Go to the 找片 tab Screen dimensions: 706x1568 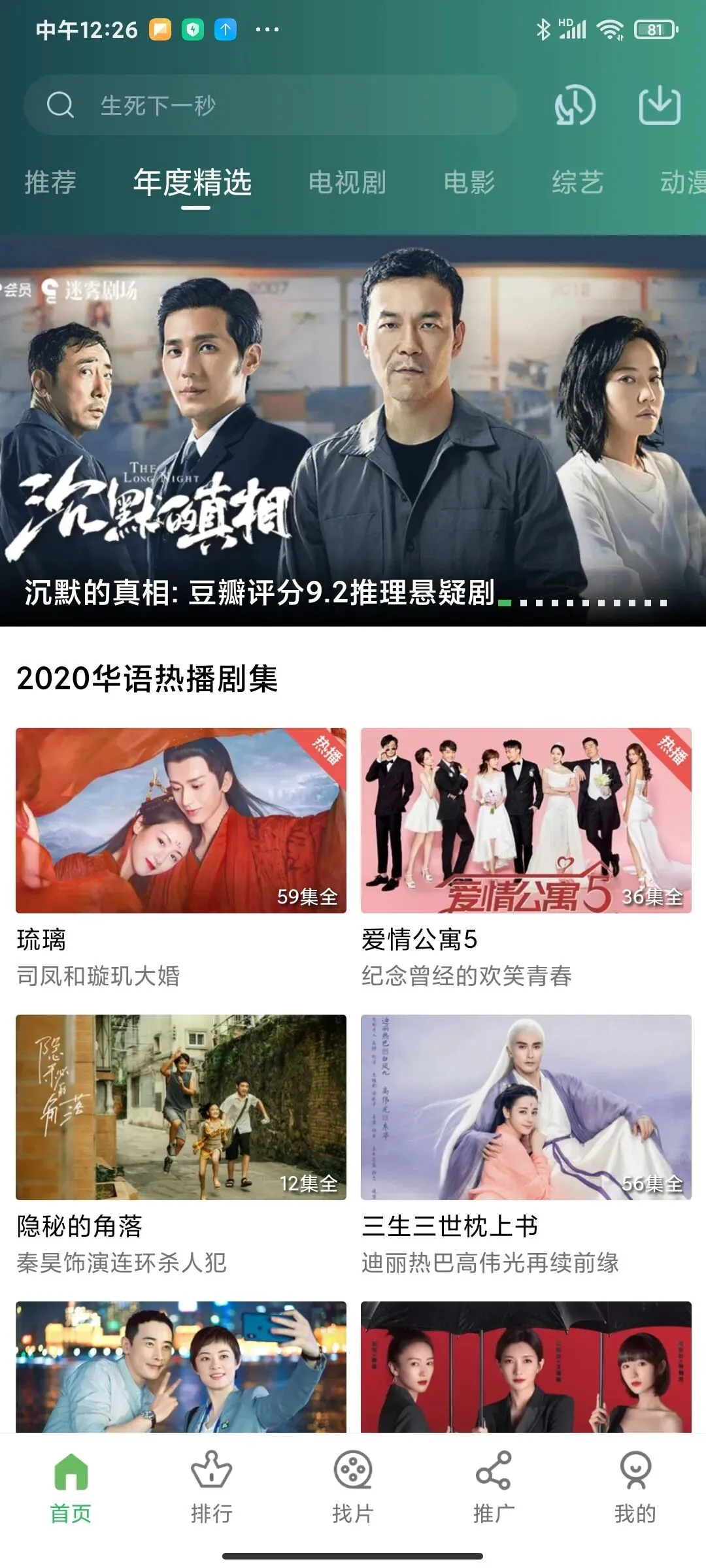(x=353, y=1484)
